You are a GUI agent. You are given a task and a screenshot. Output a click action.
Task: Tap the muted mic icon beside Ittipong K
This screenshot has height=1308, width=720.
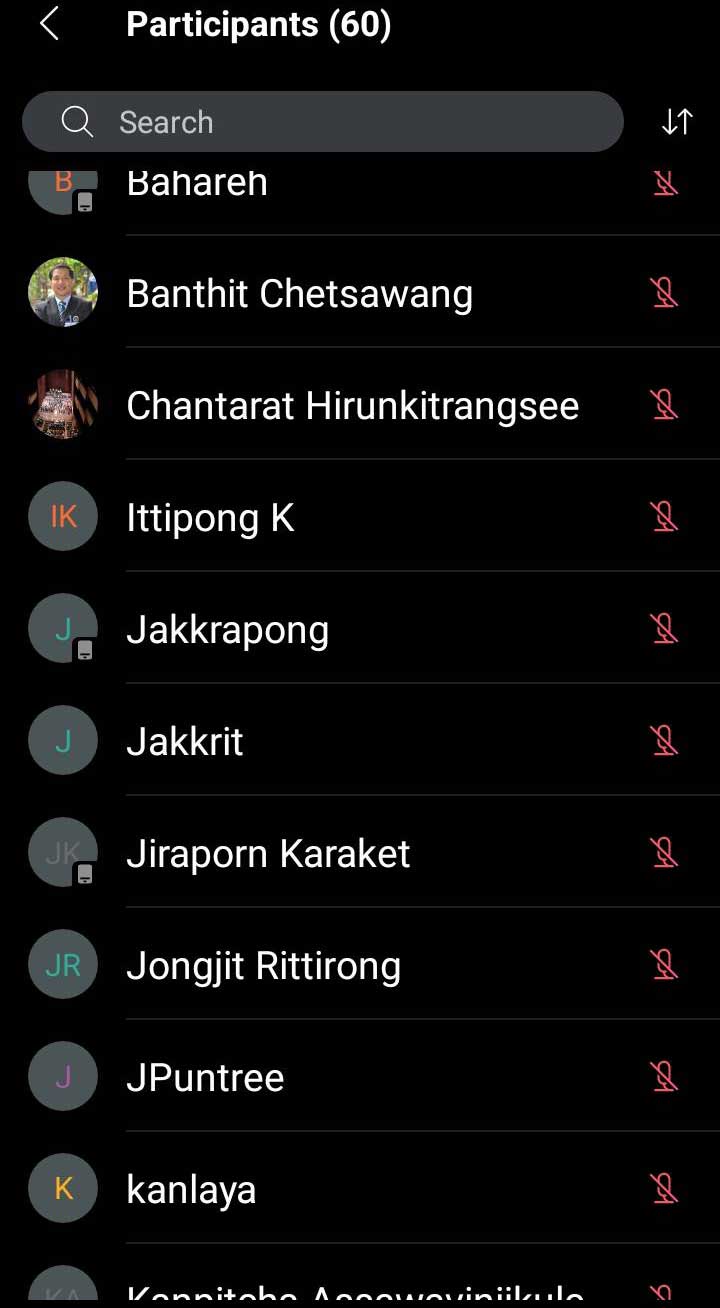pos(664,517)
